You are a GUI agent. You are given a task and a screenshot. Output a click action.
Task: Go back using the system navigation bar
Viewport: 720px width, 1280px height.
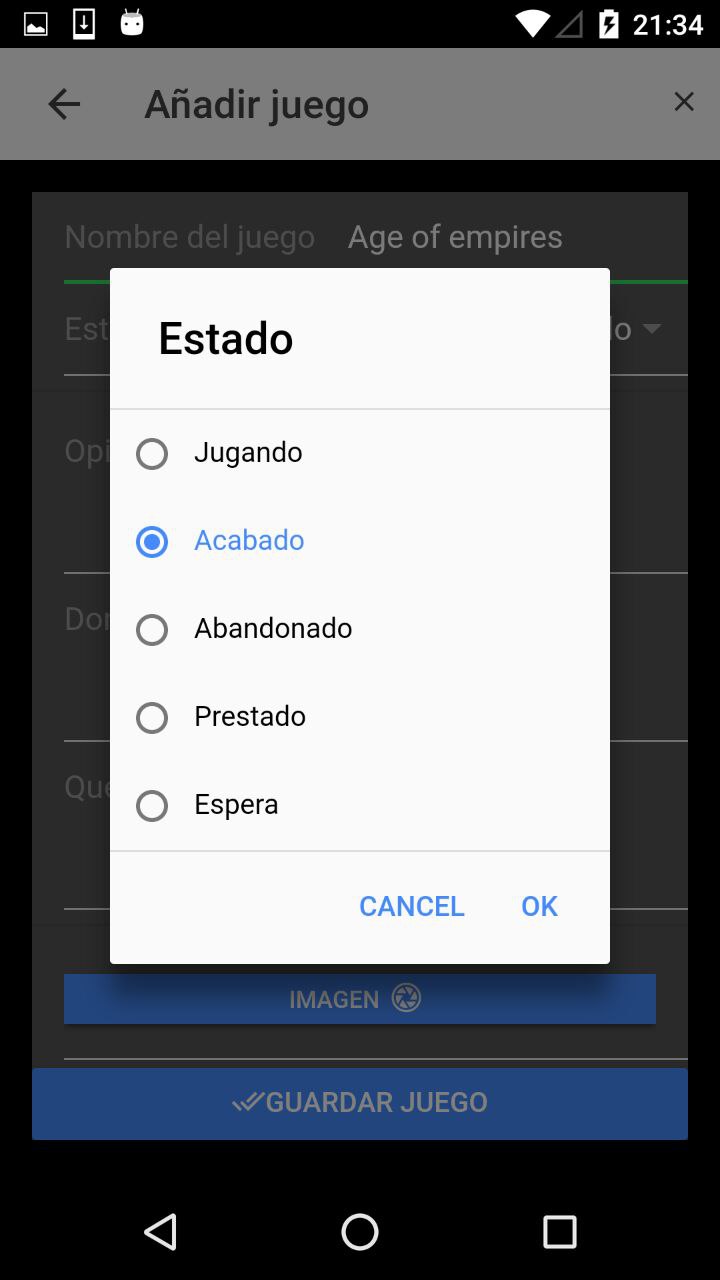pos(161,1232)
